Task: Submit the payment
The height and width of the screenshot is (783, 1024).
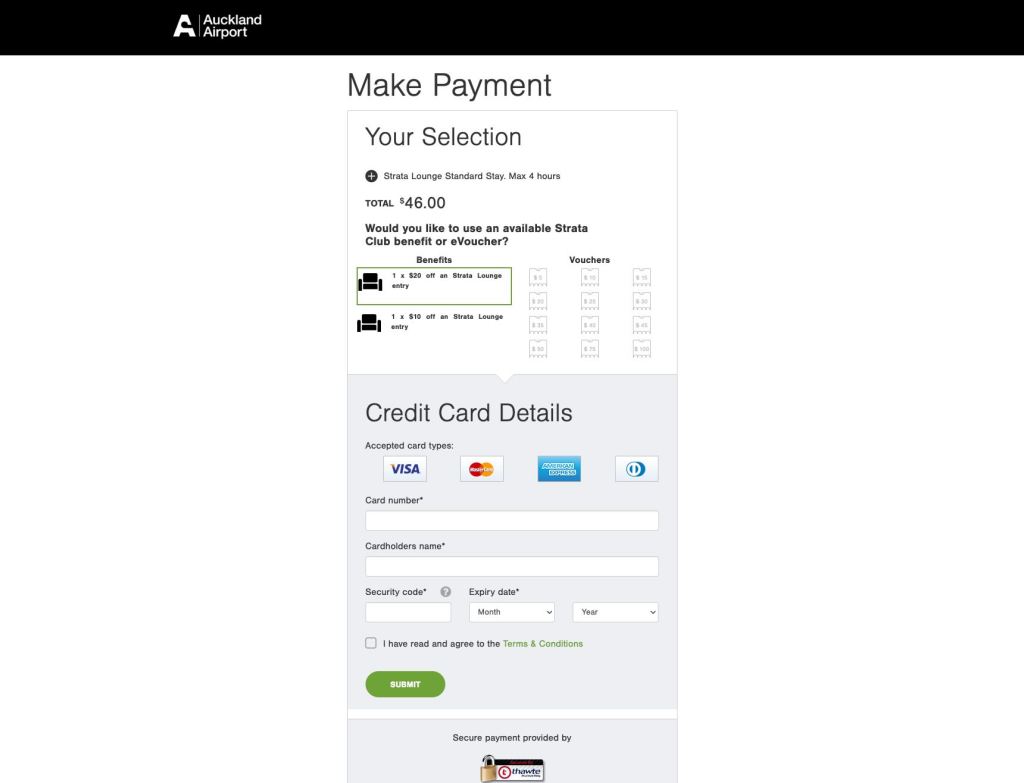Action: click(405, 684)
